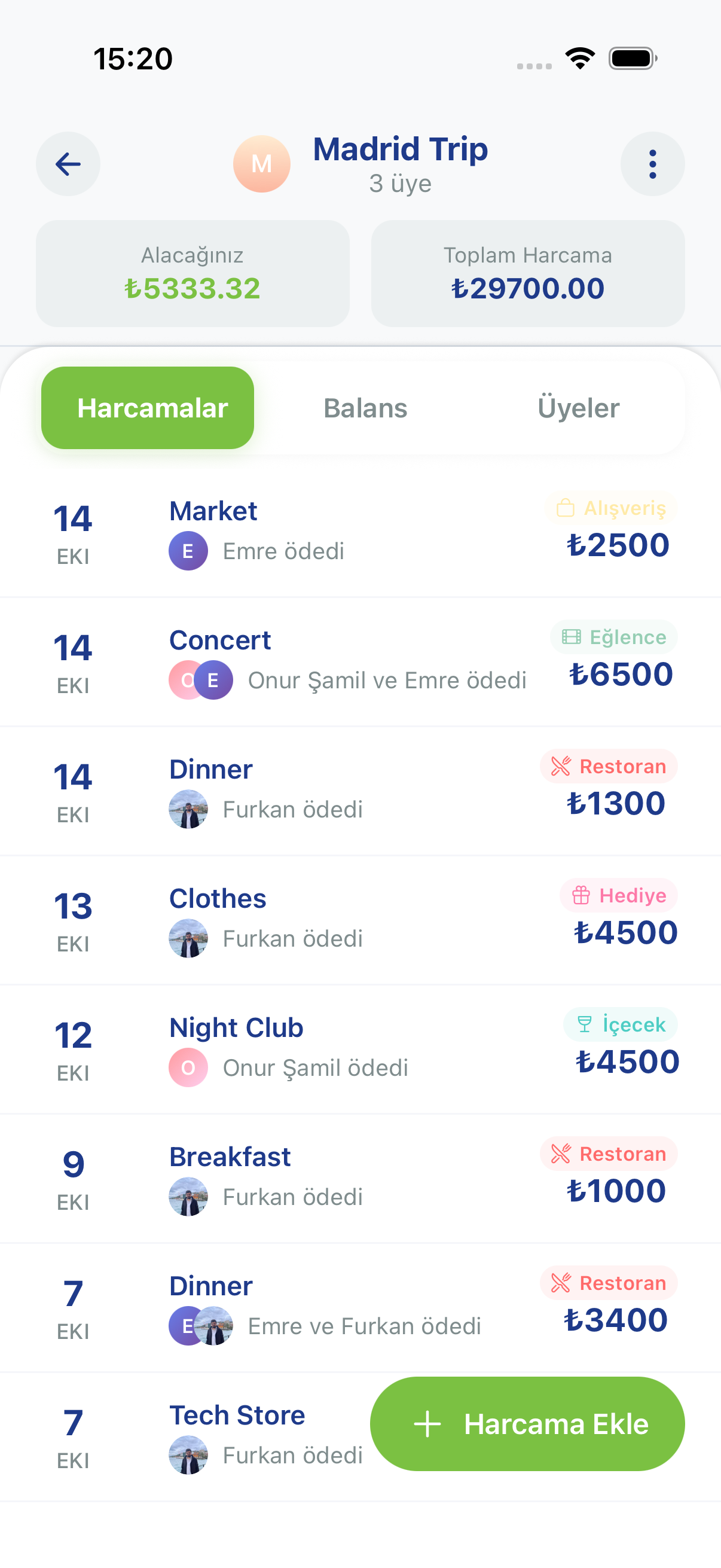Tap the İçecek drink glass icon on Night Club
Image resolution: width=721 pixels, height=1568 pixels.
[x=583, y=1024]
